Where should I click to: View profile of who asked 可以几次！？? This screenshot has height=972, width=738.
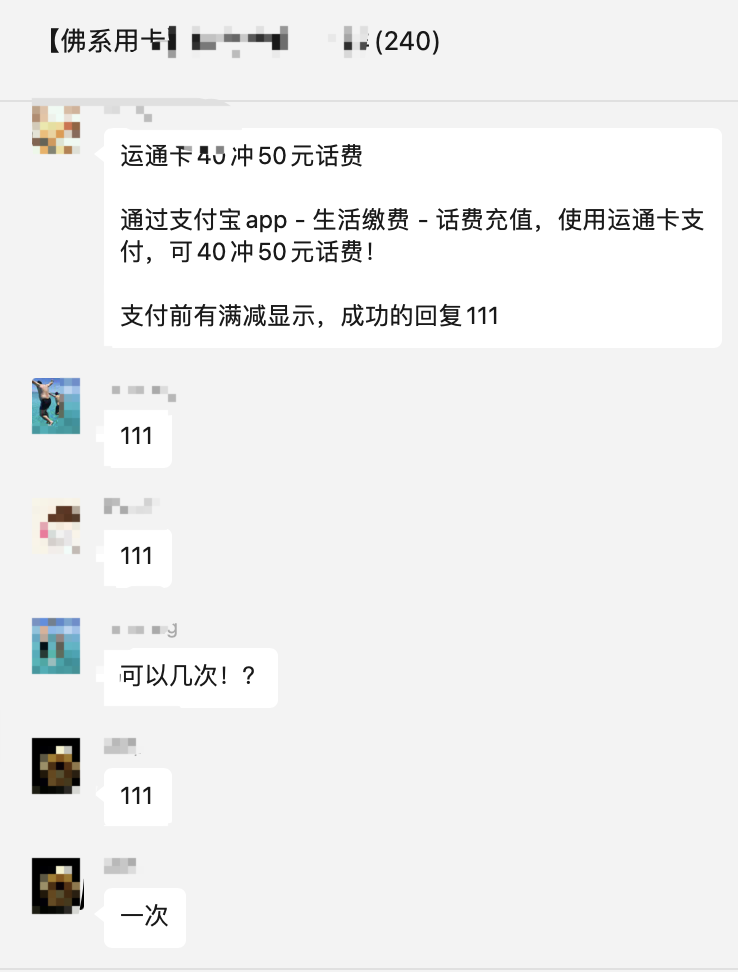(x=56, y=645)
